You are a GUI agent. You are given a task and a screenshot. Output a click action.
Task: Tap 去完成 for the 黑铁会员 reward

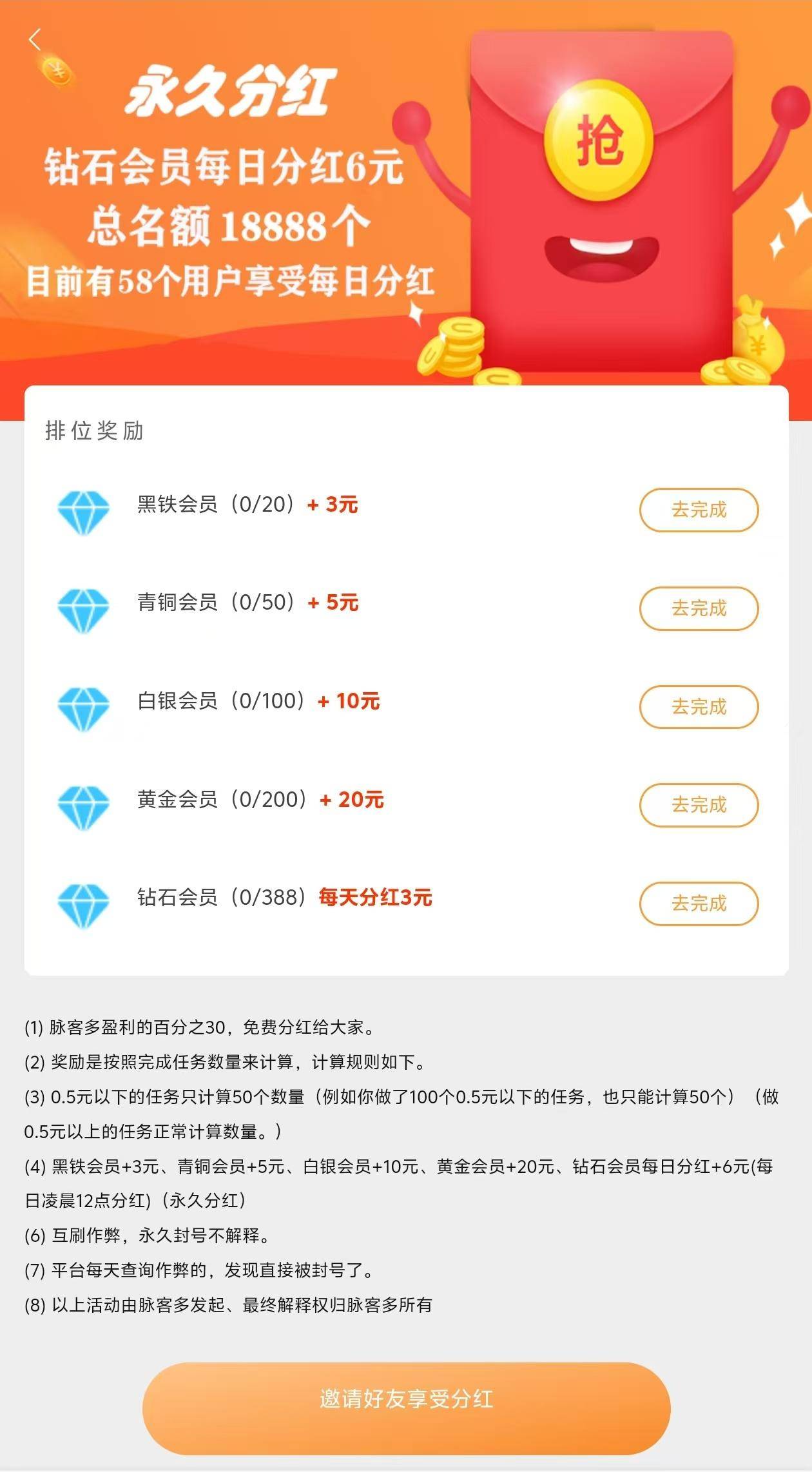tap(699, 508)
